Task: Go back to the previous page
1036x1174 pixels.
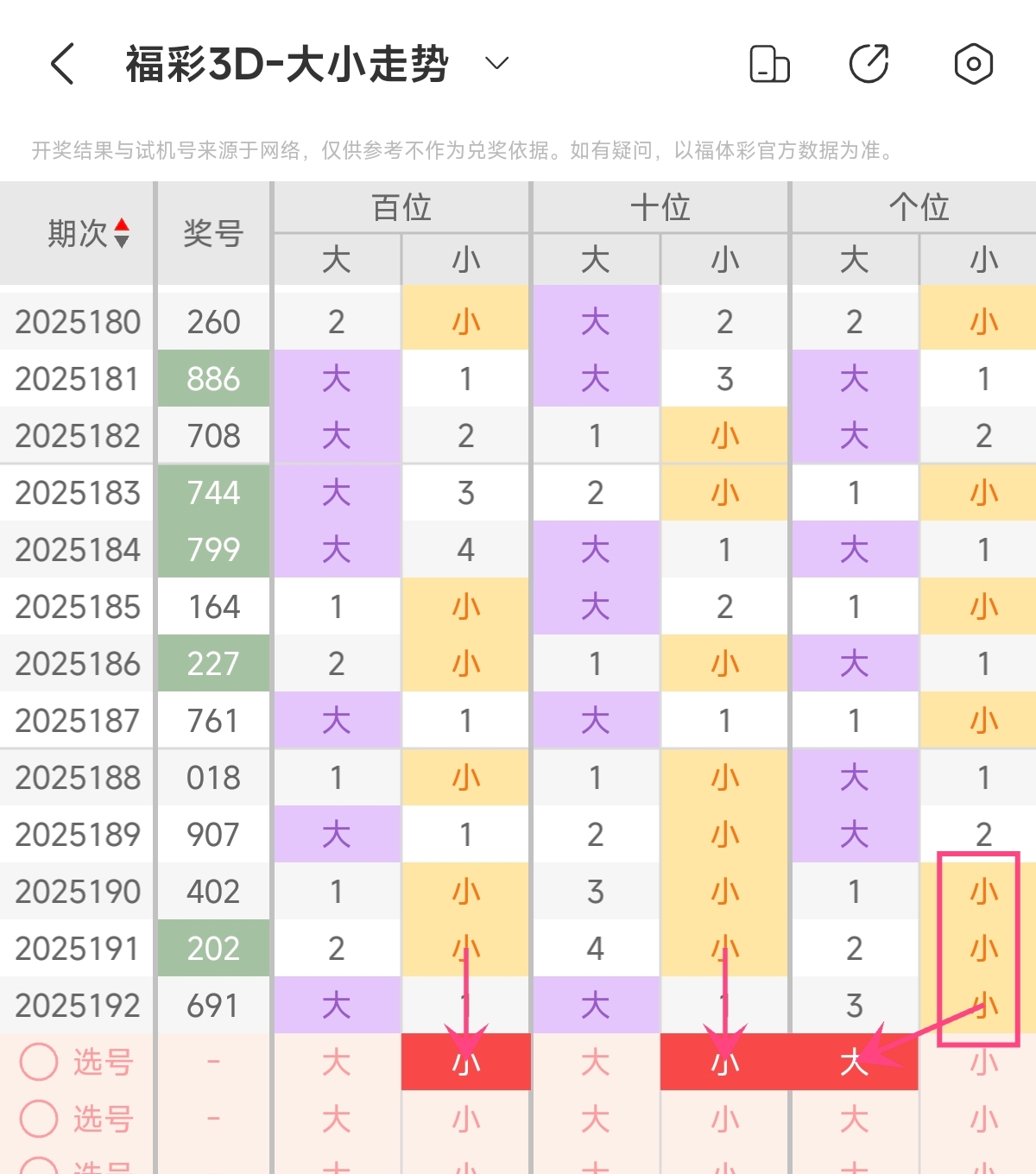Action: click(62, 64)
